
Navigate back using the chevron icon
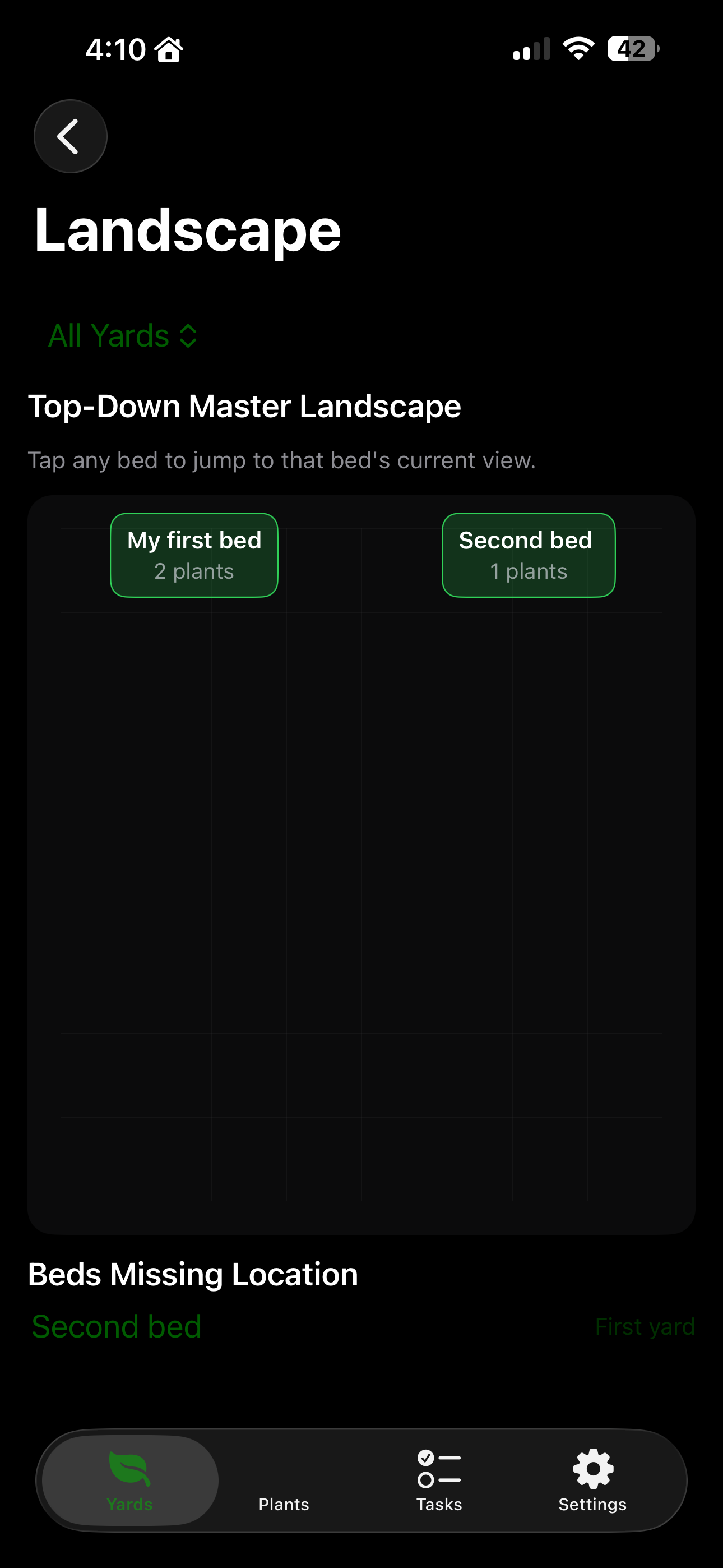(x=70, y=136)
